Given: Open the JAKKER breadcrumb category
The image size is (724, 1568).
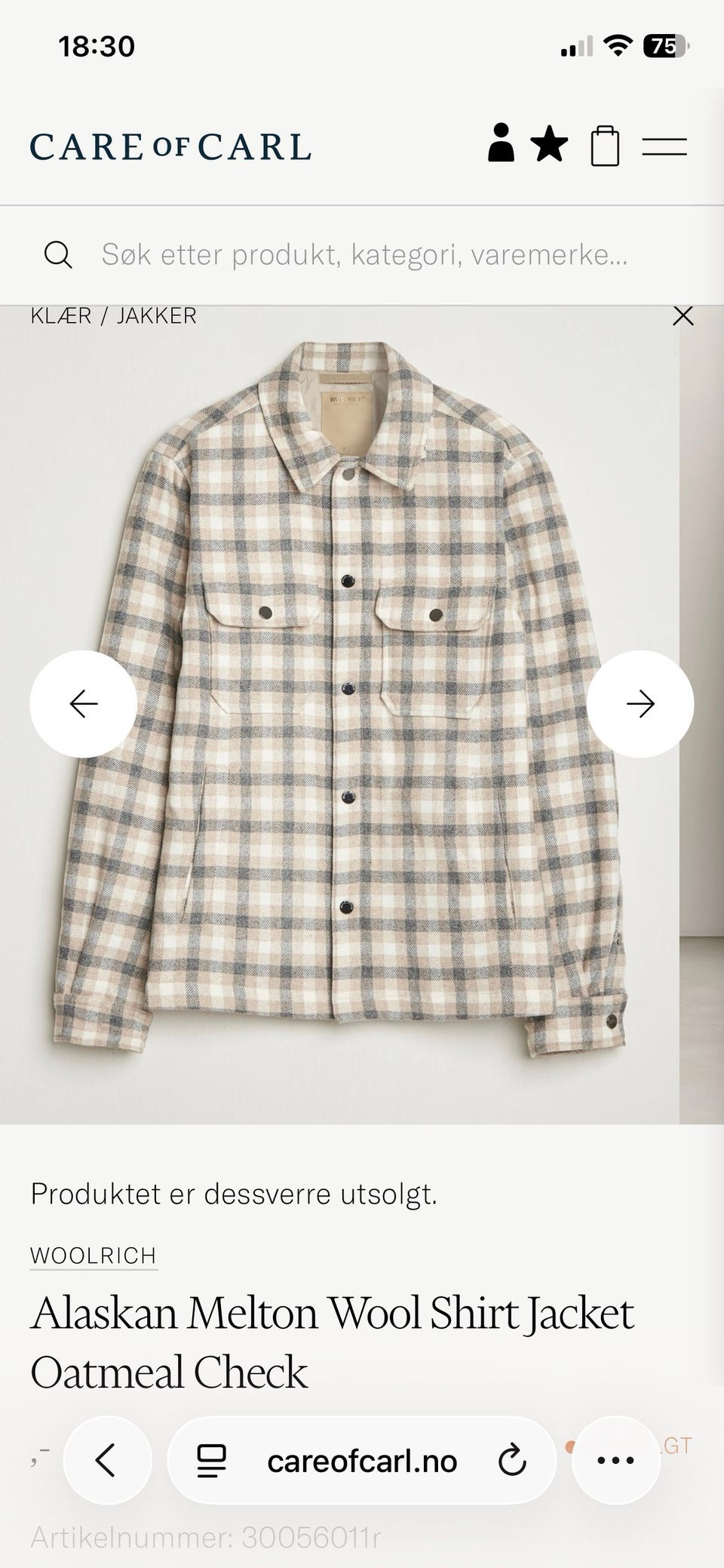Looking at the screenshot, I should (157, 315).
